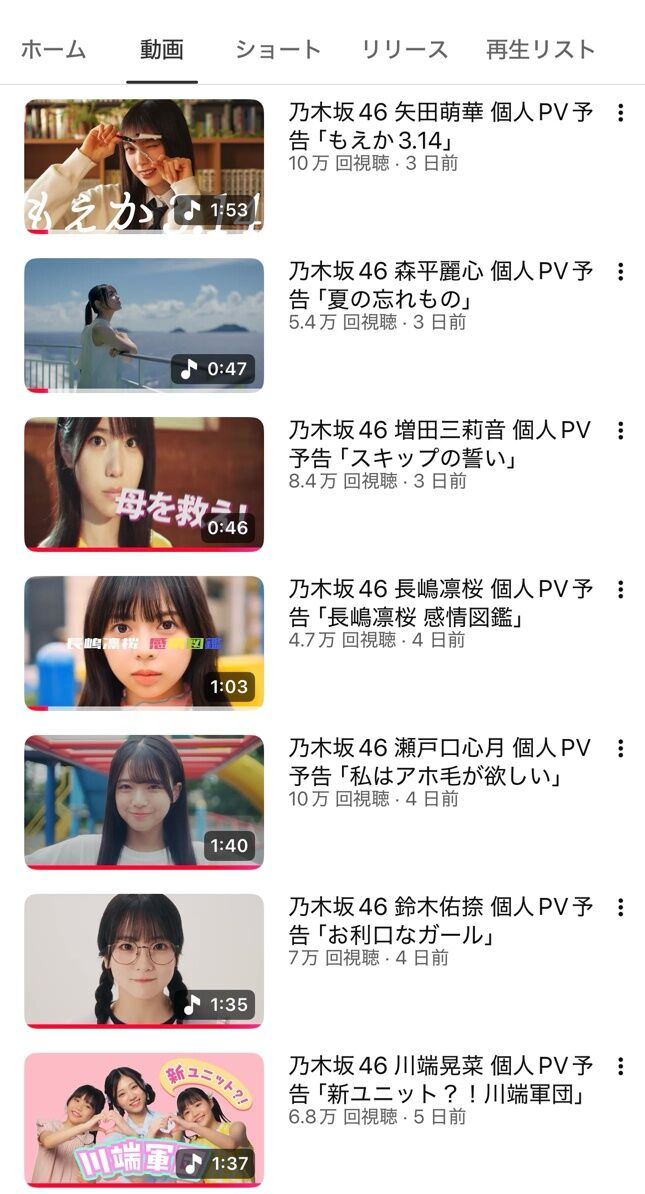Go to the 再生リスト tab
This screenshot has height=1194, width=645.
[540, 49]
